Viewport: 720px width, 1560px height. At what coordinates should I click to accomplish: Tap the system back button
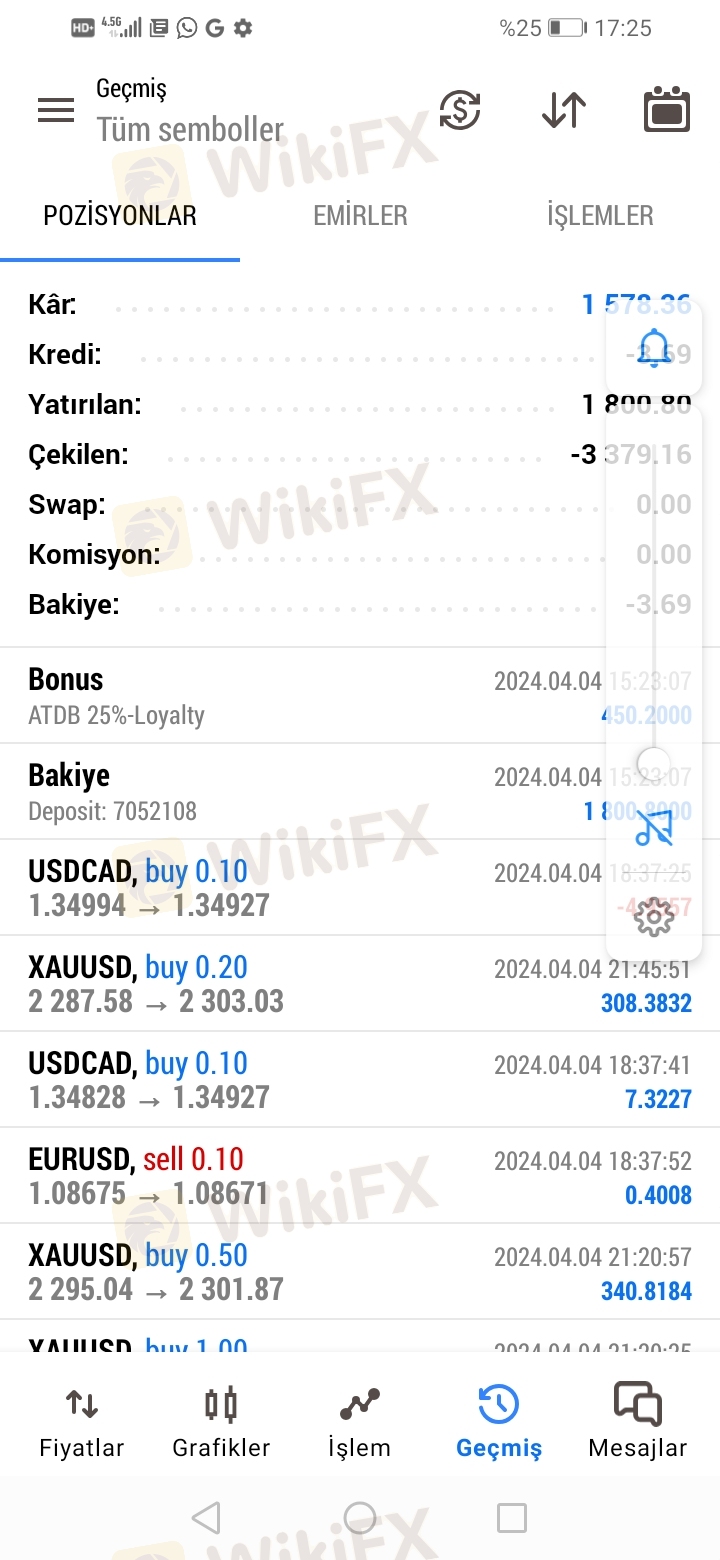[x=206, y=1518]
